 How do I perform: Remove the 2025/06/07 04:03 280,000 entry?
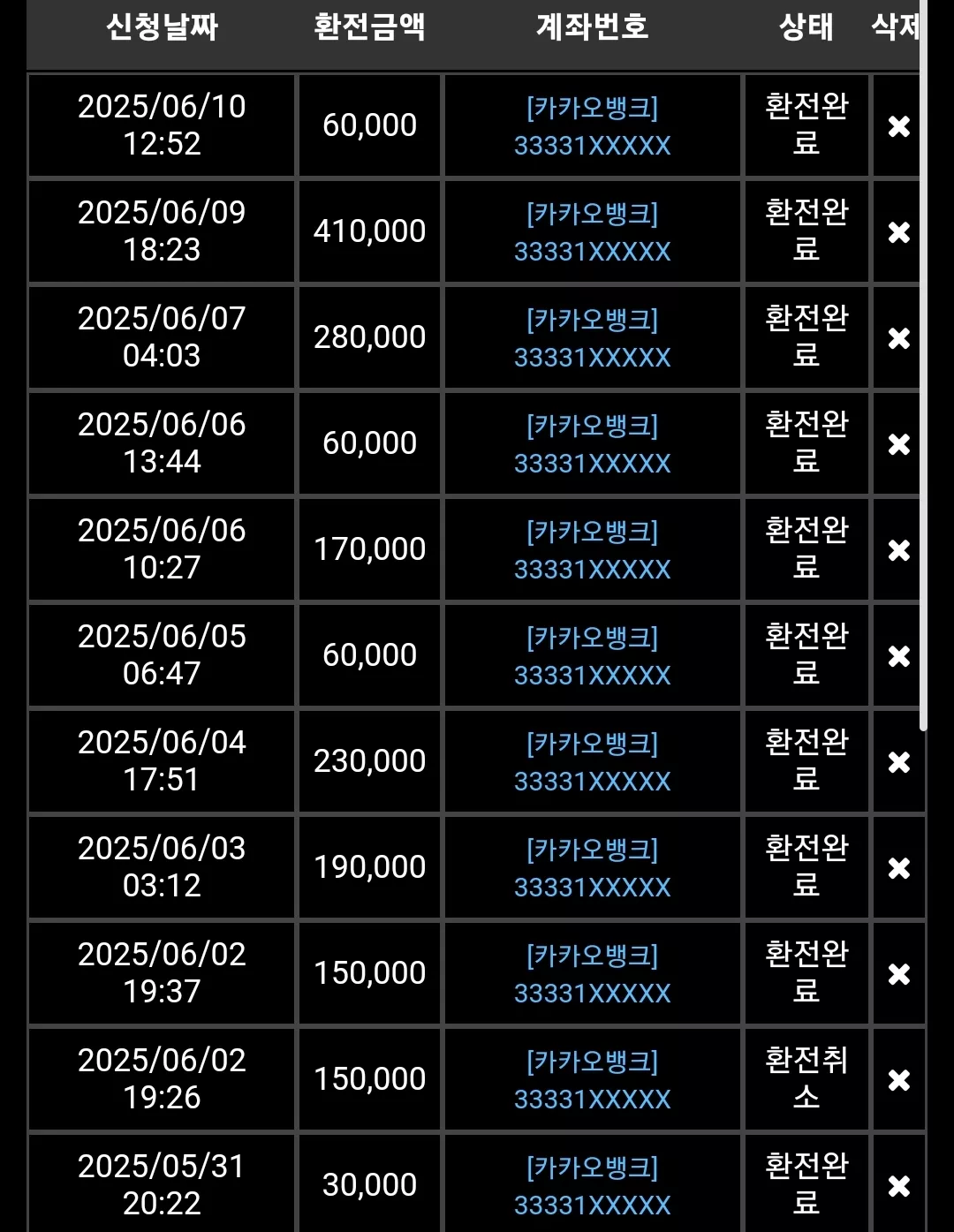[899, 338]
